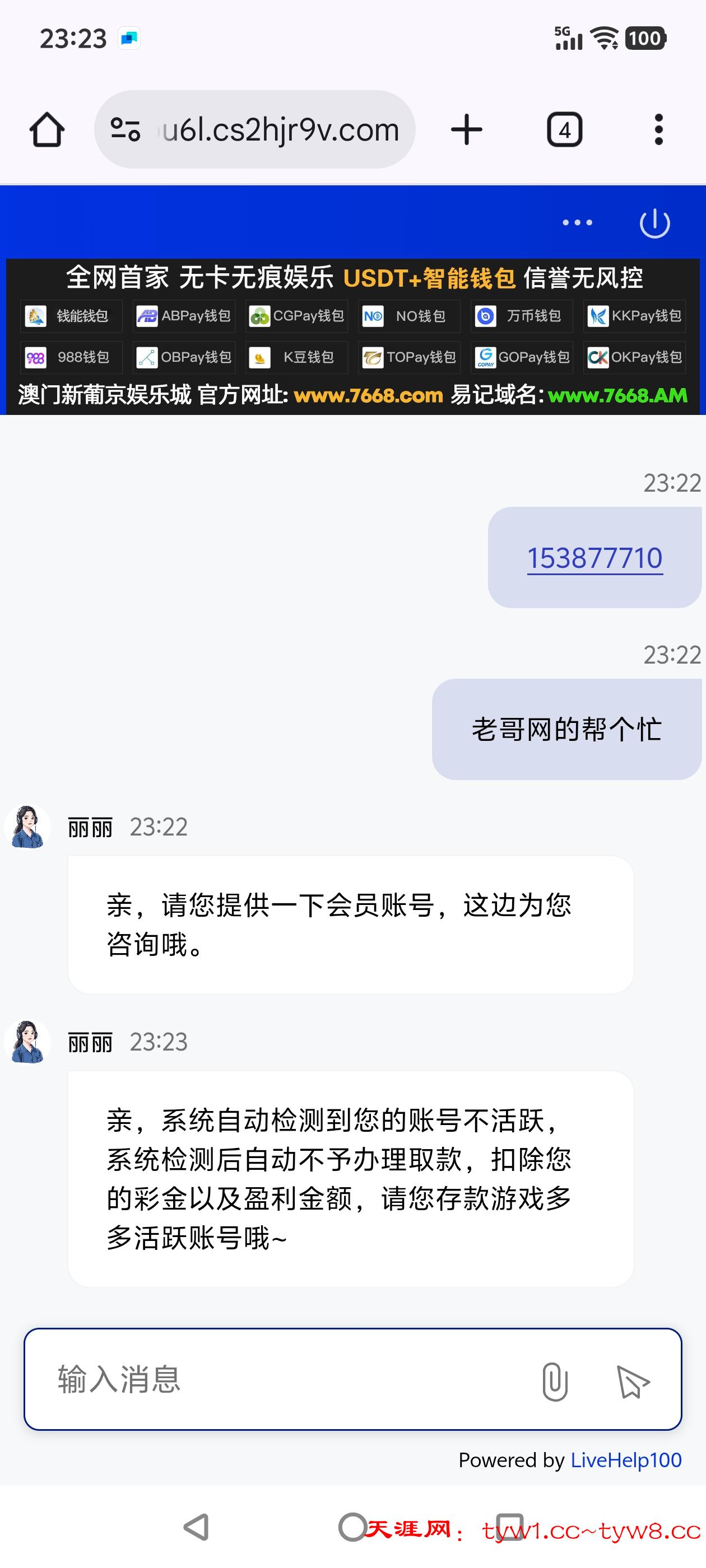
Task: Attach a file with the paperclip
Action: click(x=554, y=1380)
